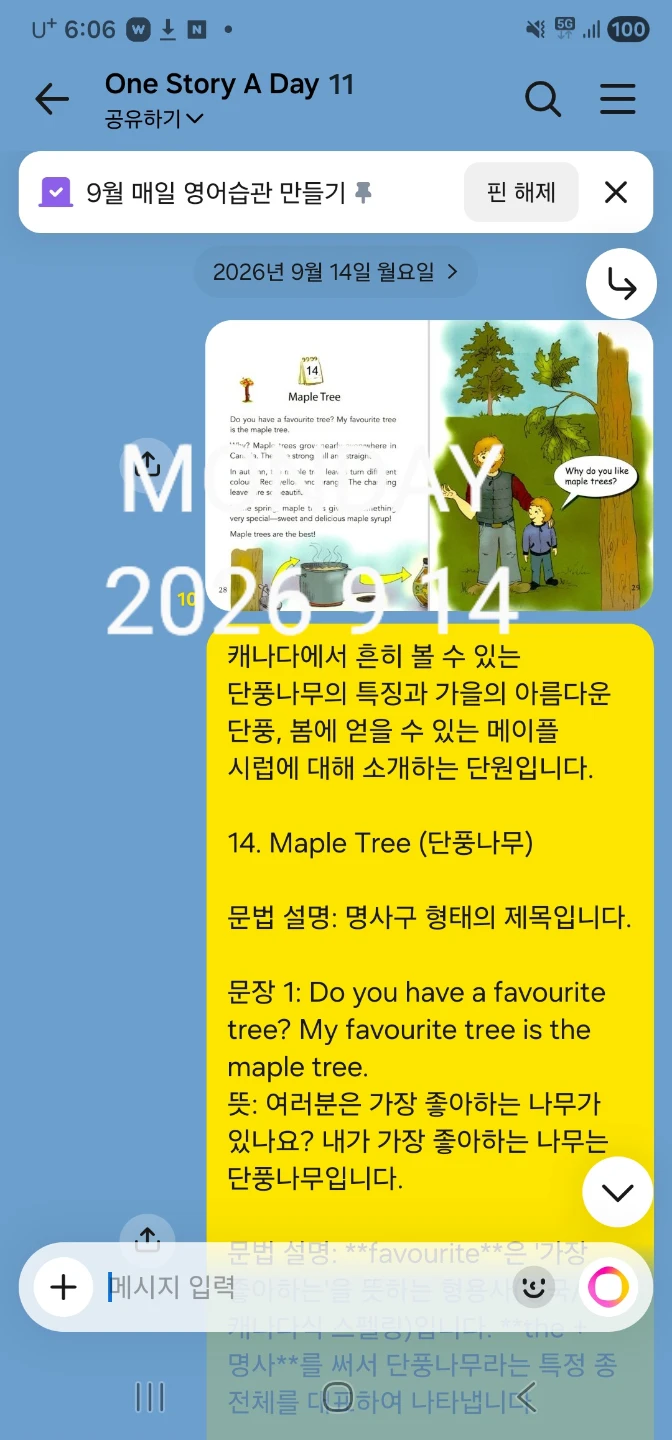Open the 2026년 9월 14일 date chip
Image resolution: width=672 pixels, height=1440 pixels.
pos(335,271)
